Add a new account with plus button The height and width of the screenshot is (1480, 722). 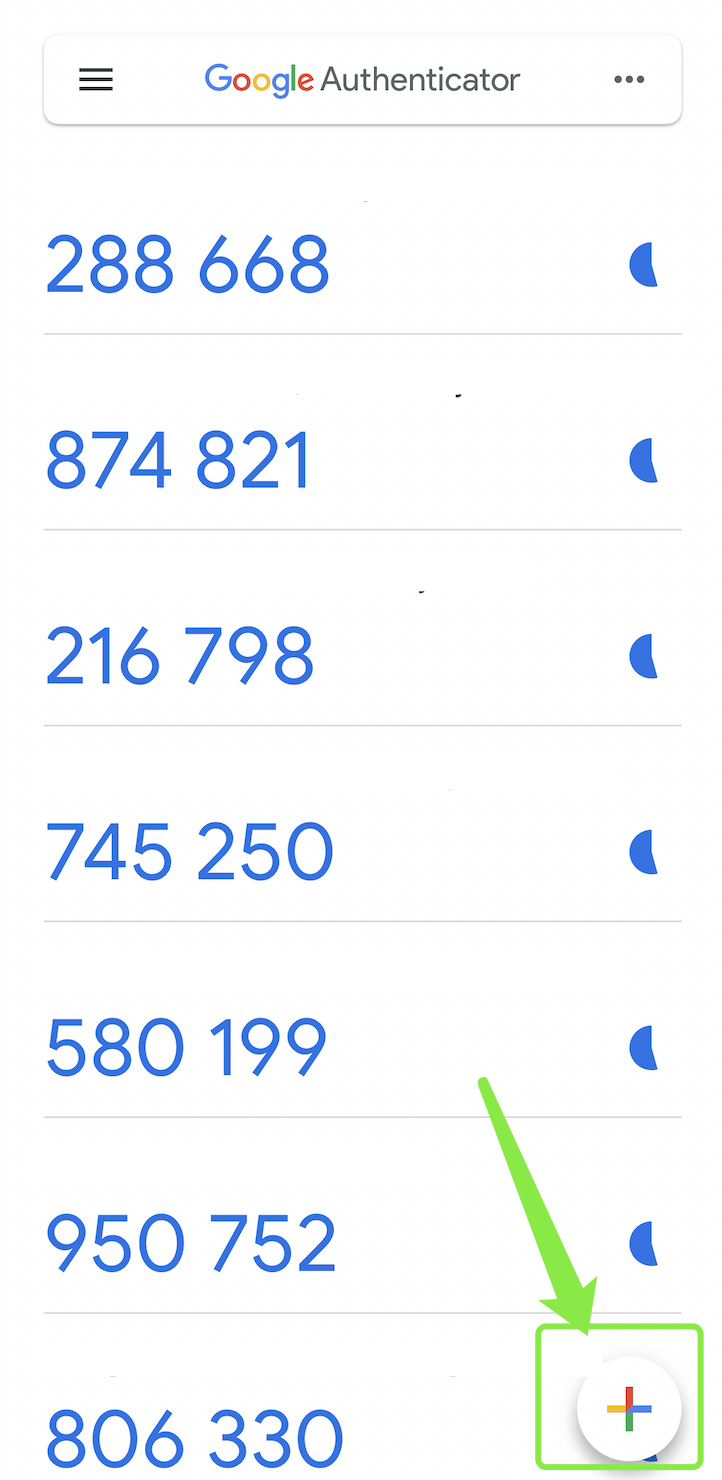tap(629, 1409)
